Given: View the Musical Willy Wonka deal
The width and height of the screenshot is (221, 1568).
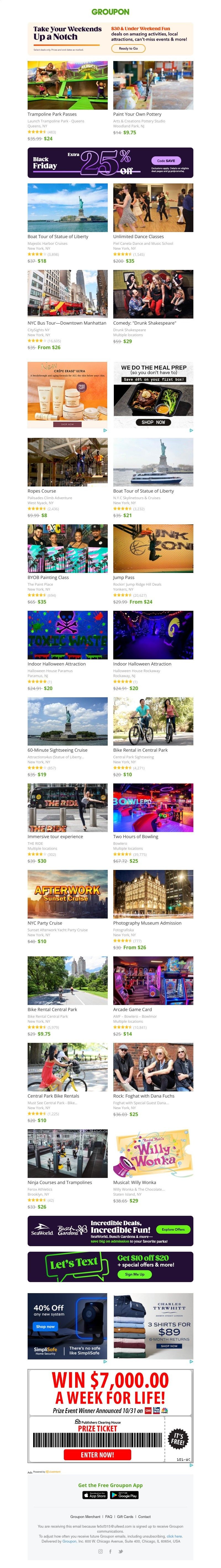Looking at the screenshot, I should pyautogui.click(x=153, y=1153).
